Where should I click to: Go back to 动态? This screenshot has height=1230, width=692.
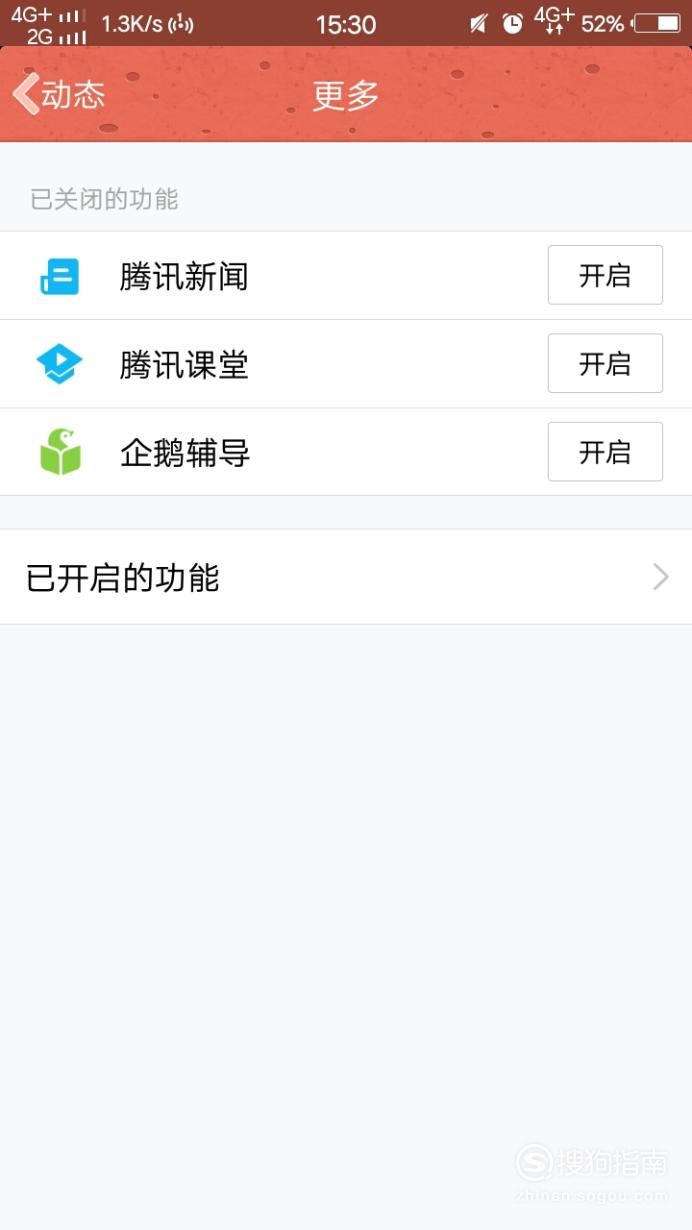59,95
